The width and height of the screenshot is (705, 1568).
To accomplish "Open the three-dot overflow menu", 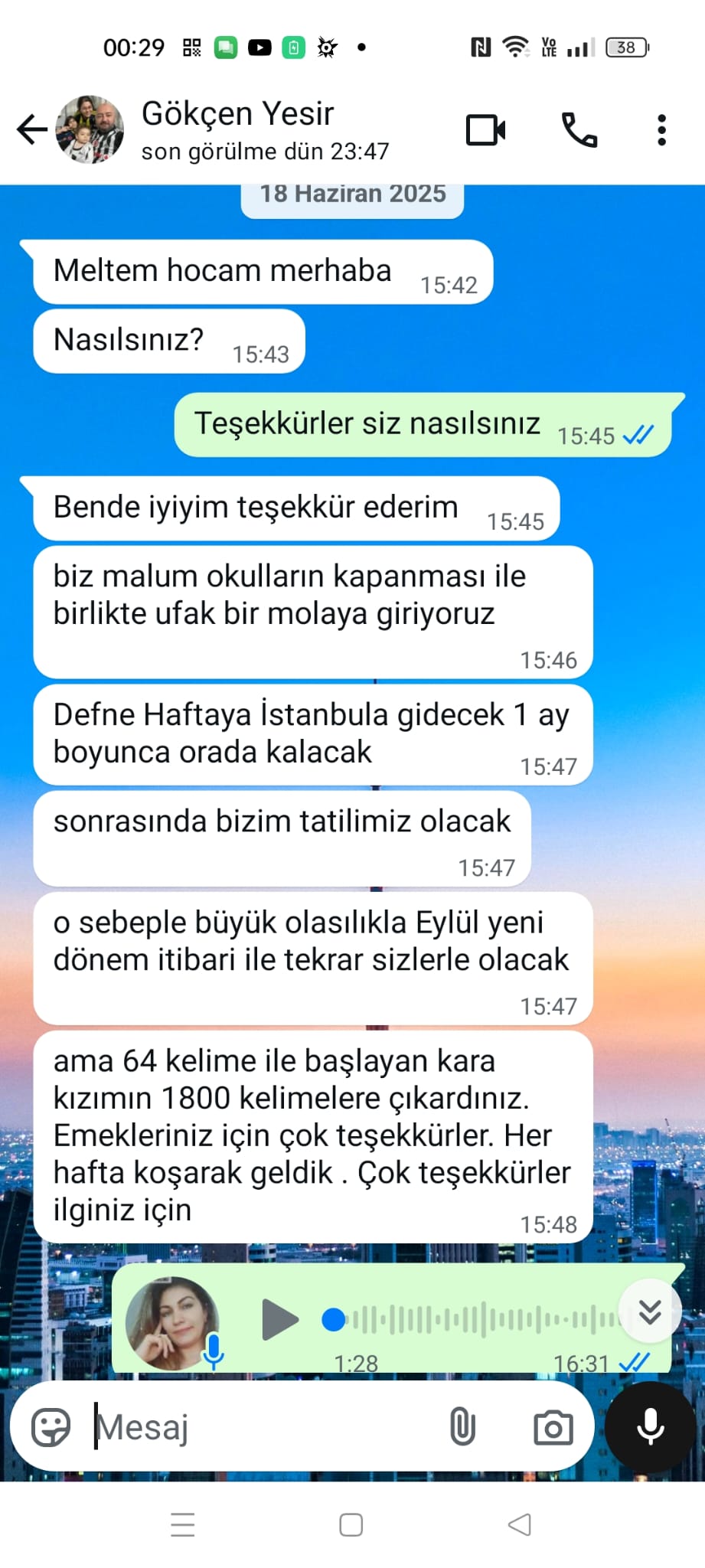I will coord(662,129).
